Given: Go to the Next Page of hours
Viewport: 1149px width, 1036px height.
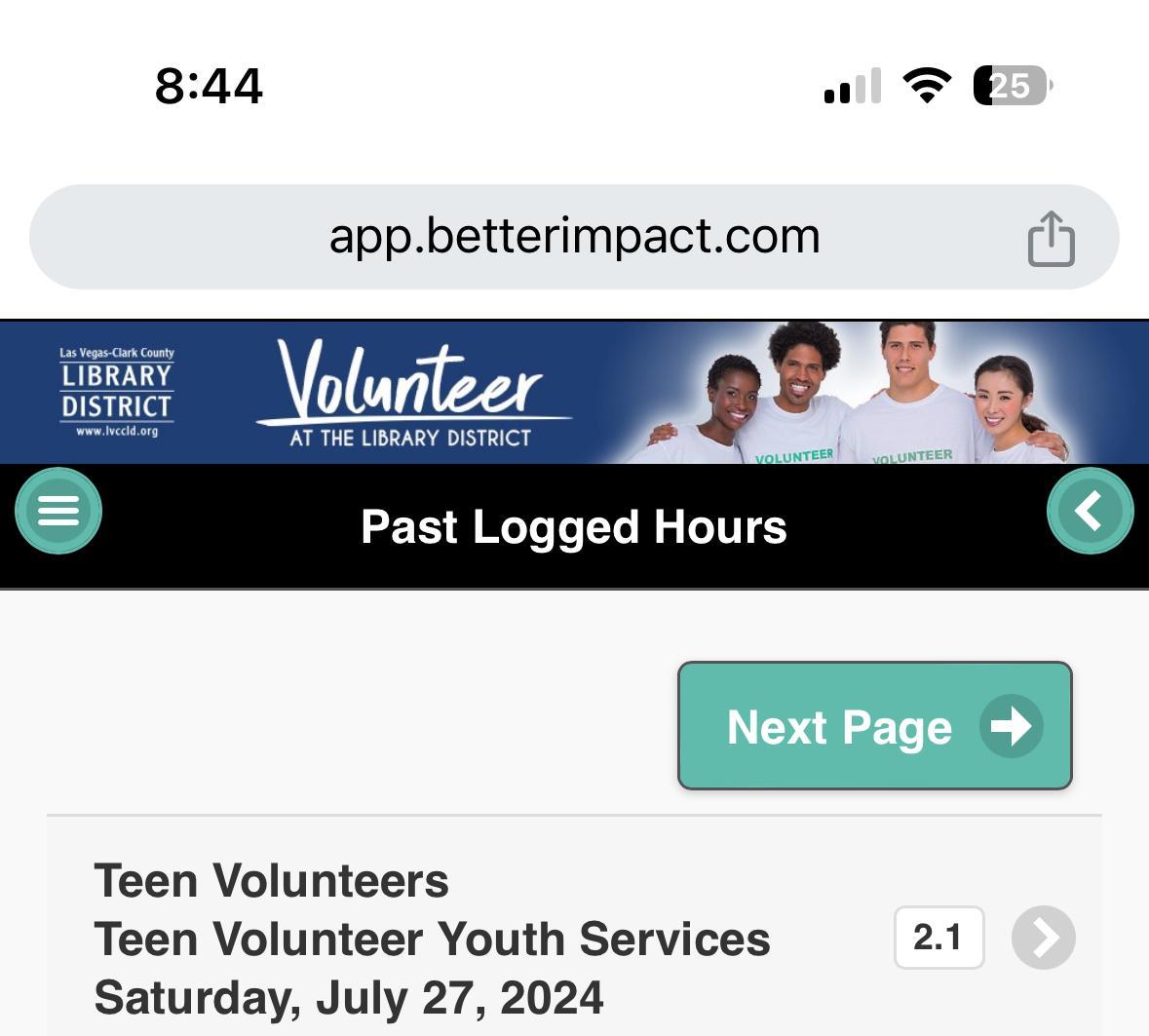Looking at the screenshot, I should pyautogui.click(x=874, y=726).
